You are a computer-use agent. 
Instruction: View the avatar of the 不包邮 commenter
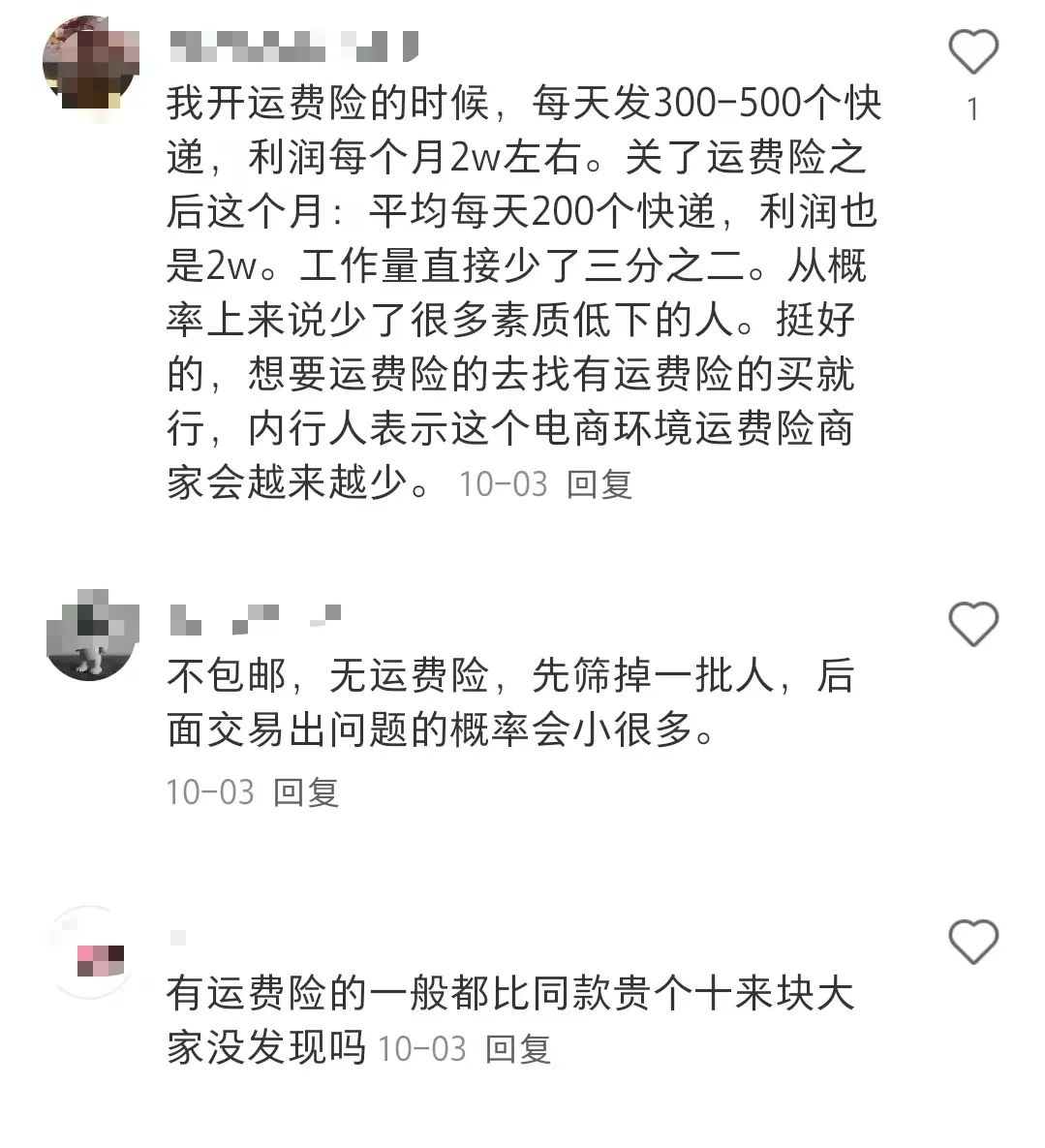pyautogui.click(x=91, y=635)
